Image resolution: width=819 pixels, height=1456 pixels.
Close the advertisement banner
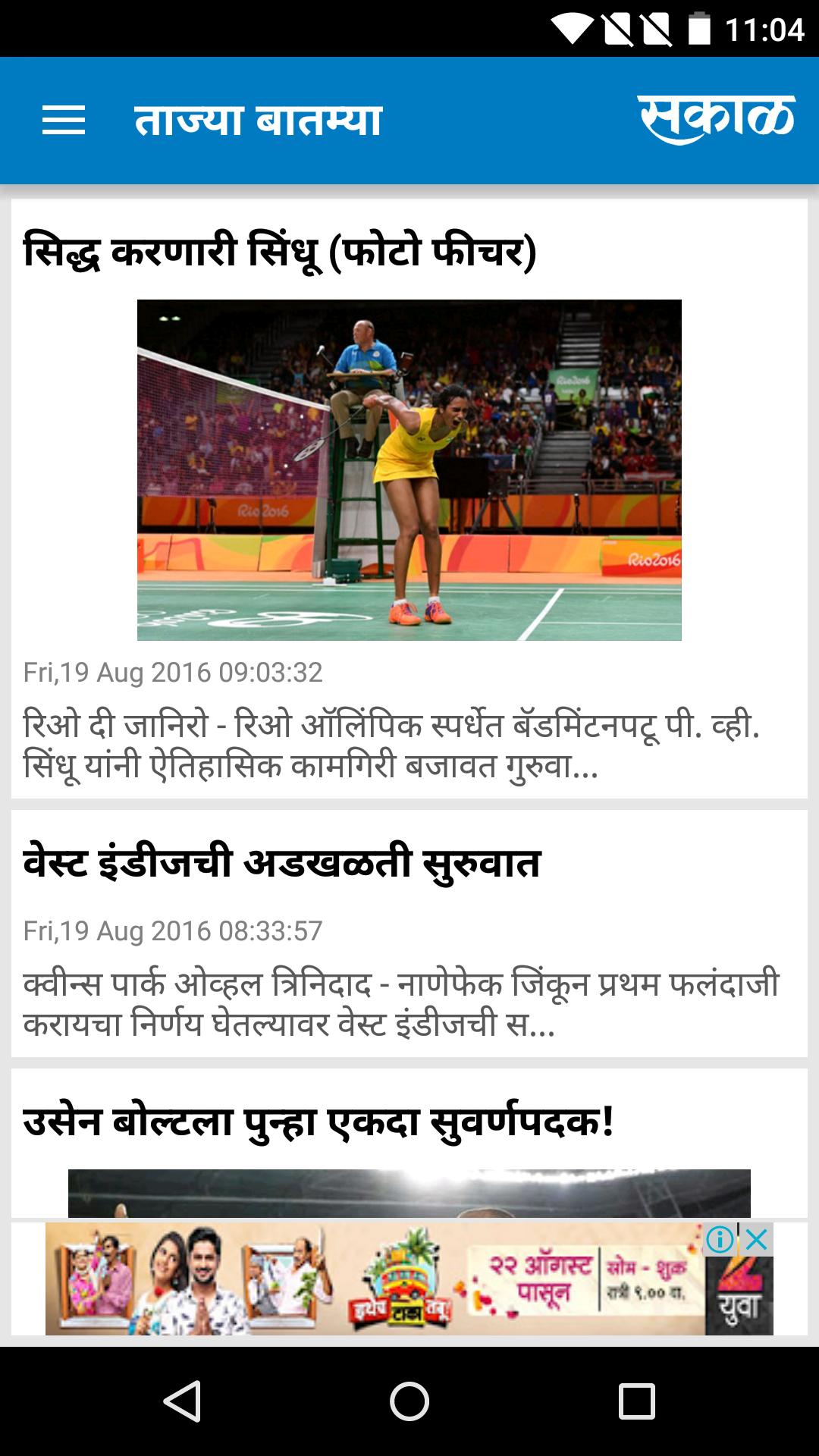coord(754,1241)
